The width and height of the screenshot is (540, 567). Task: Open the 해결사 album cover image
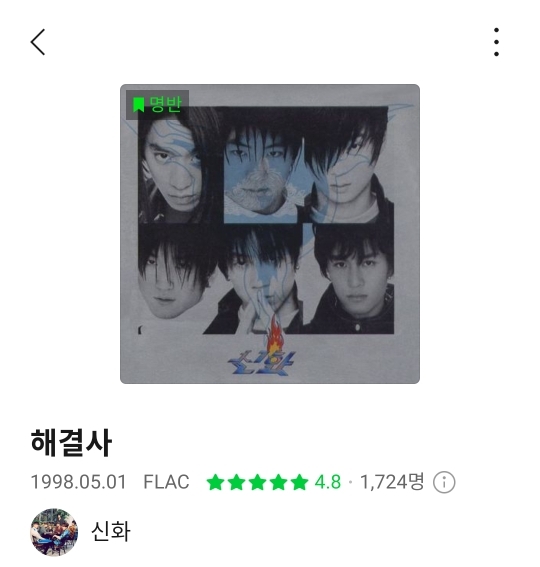pos(270,234)
